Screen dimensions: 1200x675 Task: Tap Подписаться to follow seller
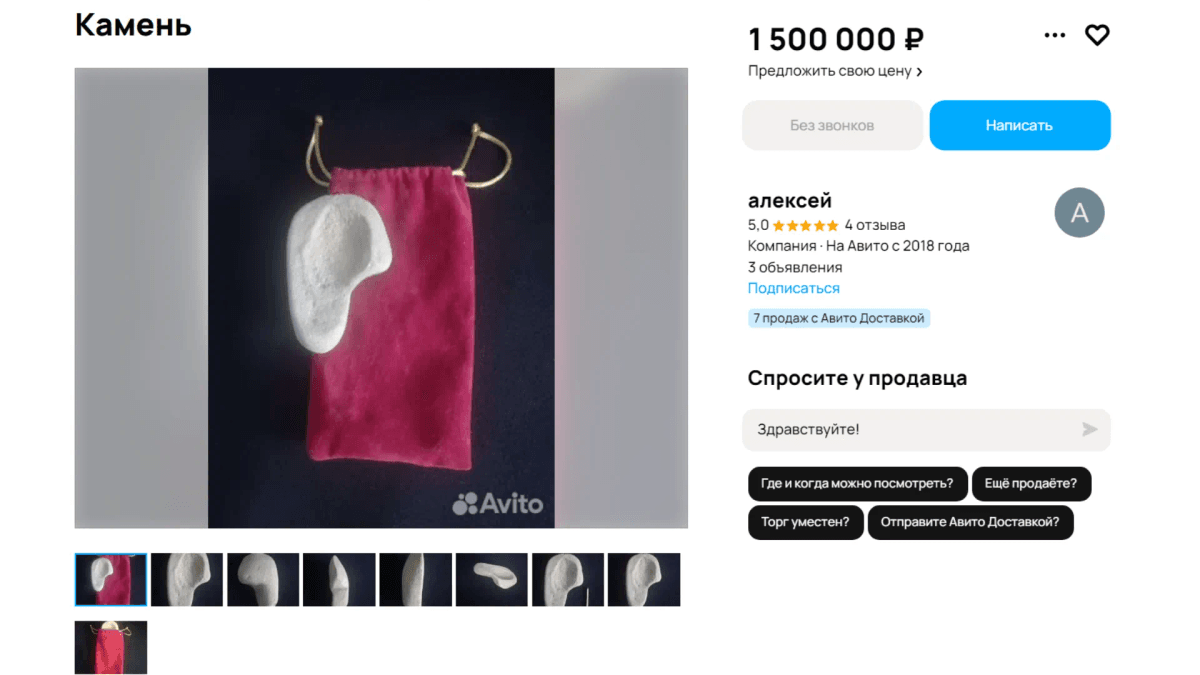(793, 288)
